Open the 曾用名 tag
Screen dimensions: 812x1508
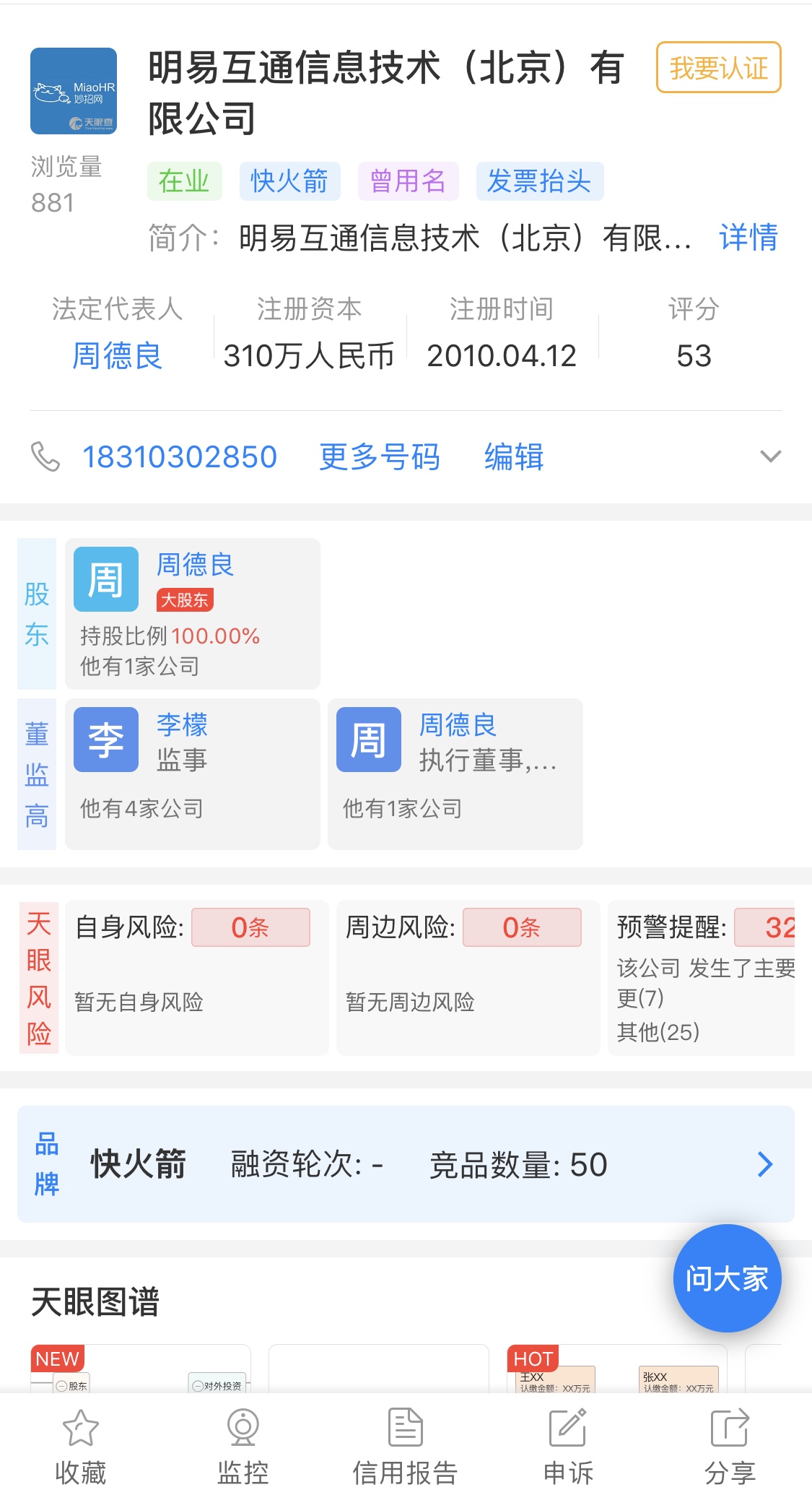(x=408, y=182)
